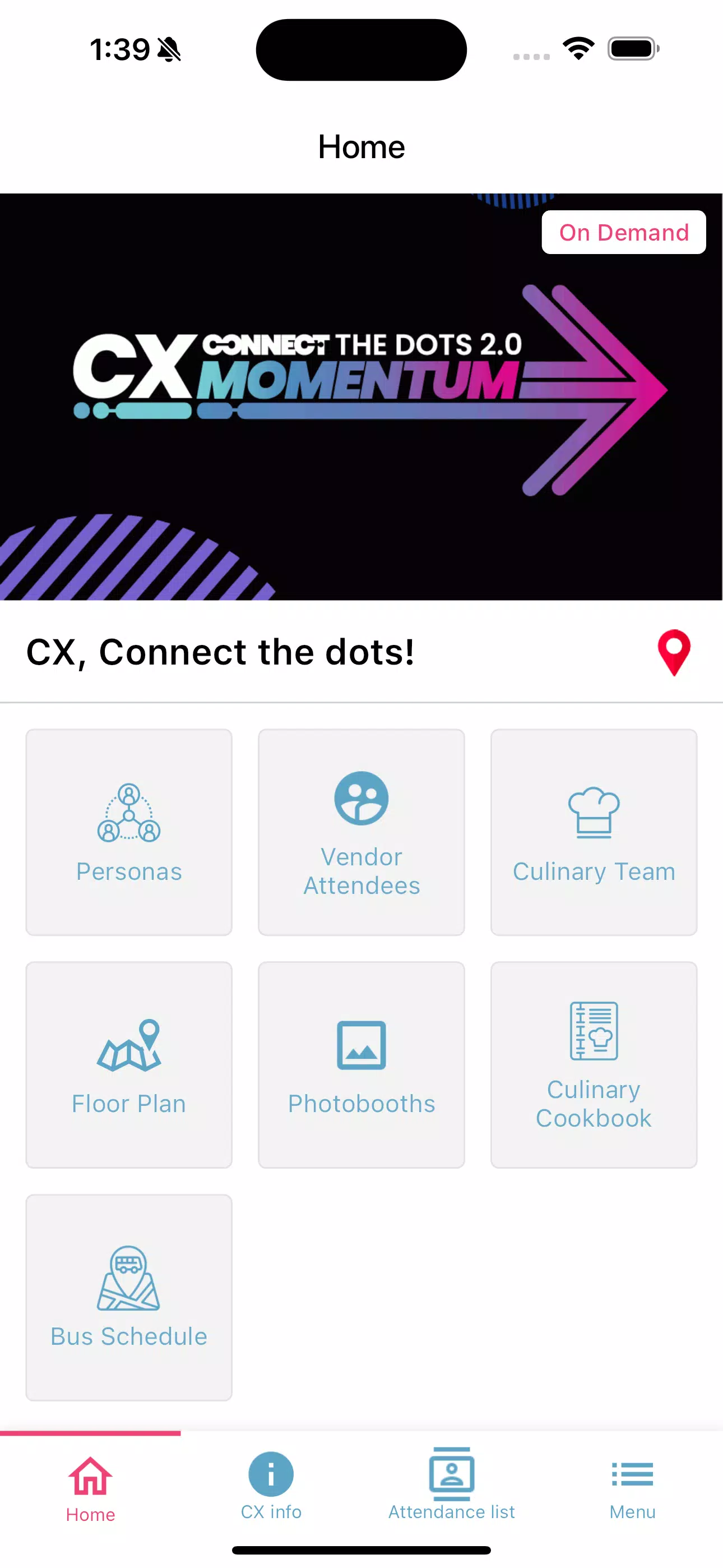
Task: Tap the On Demand button
Action: [x=623, y=232]
